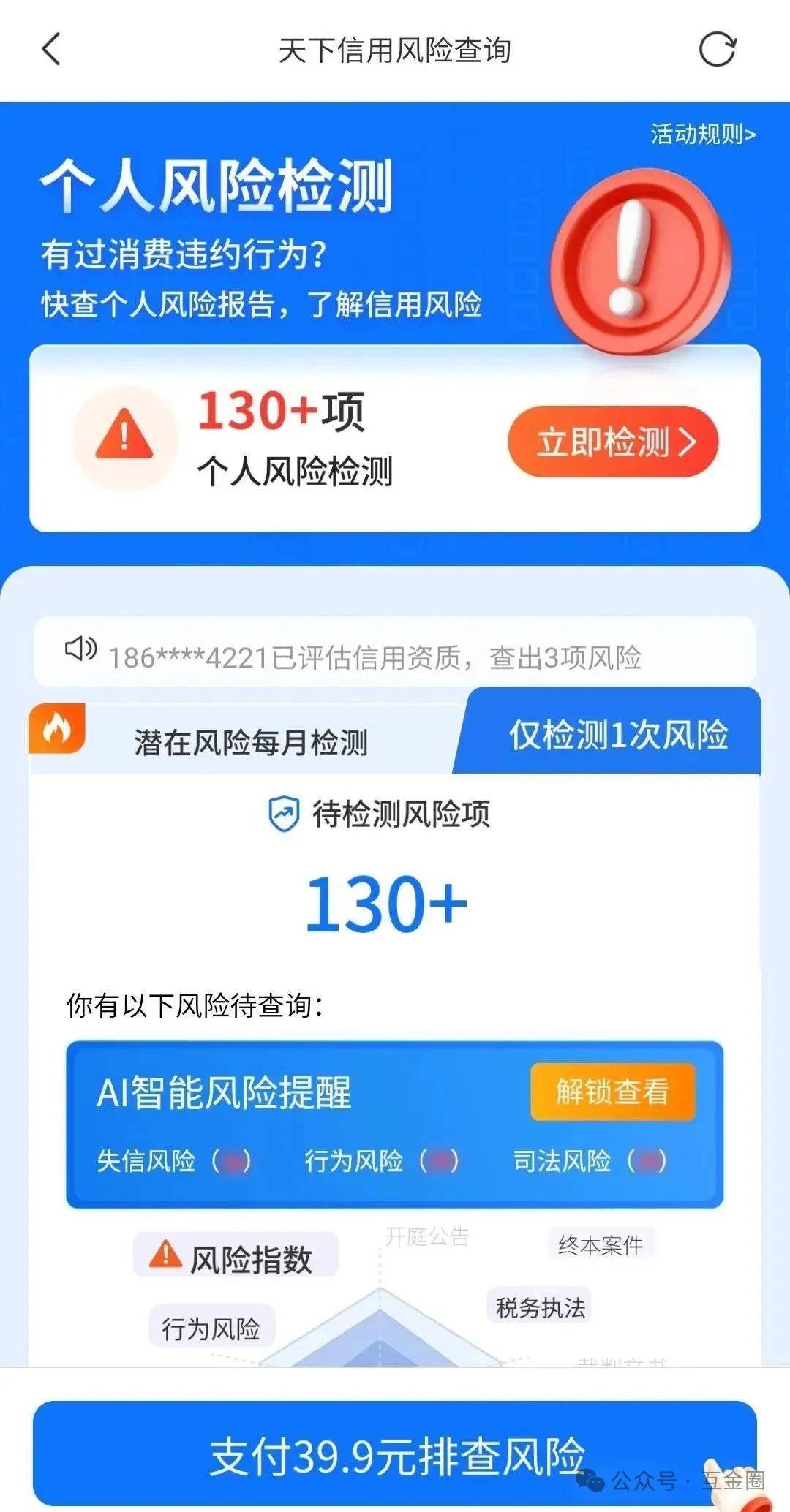
Task: Open the 活动规则 link
Action: pyautogui.click(x=703, y=135)
